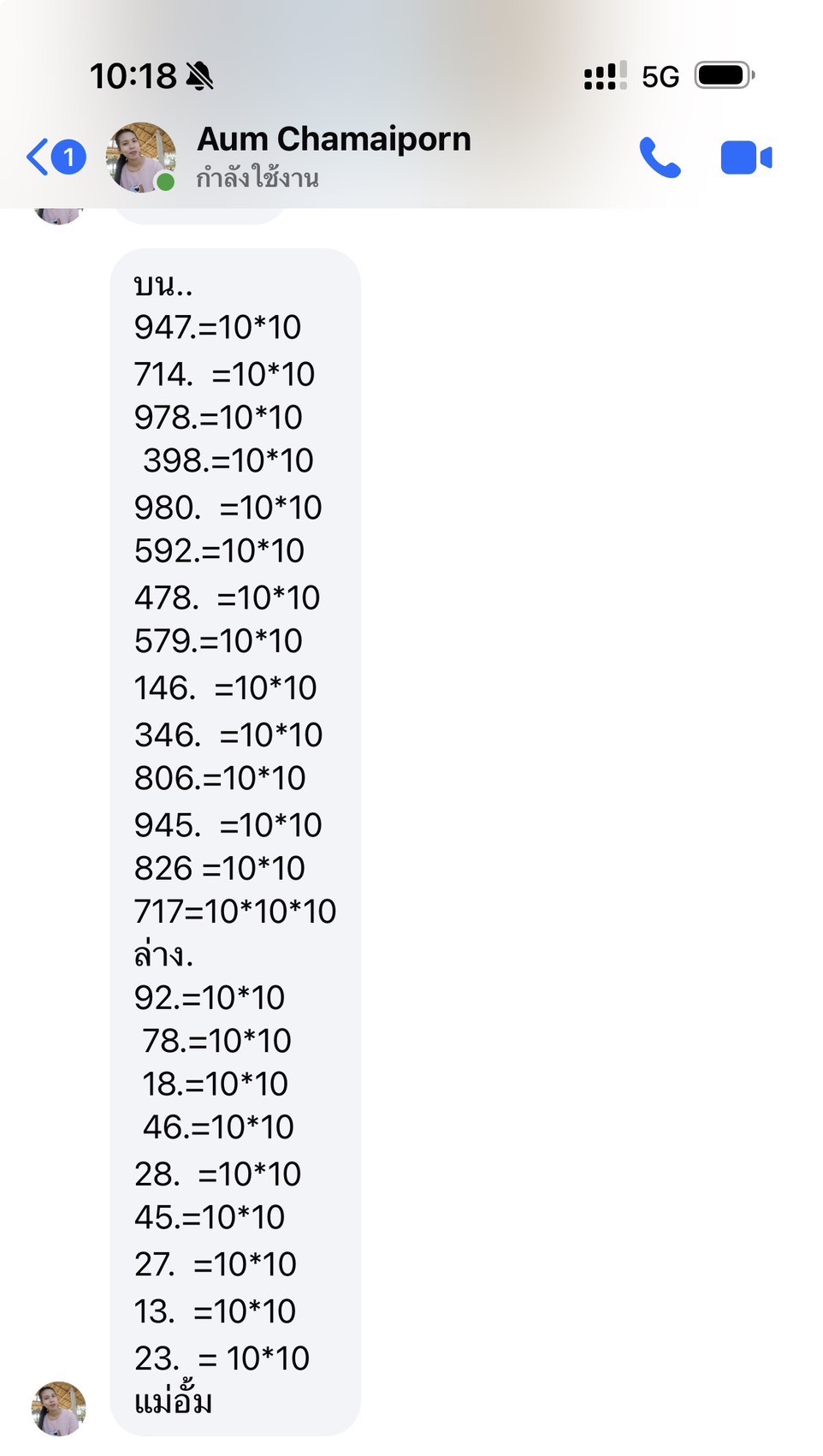This screenshot has height=1456, width=823.
Task: Start a voice call with Aum Chamaiporn
Action: (660, 157)
